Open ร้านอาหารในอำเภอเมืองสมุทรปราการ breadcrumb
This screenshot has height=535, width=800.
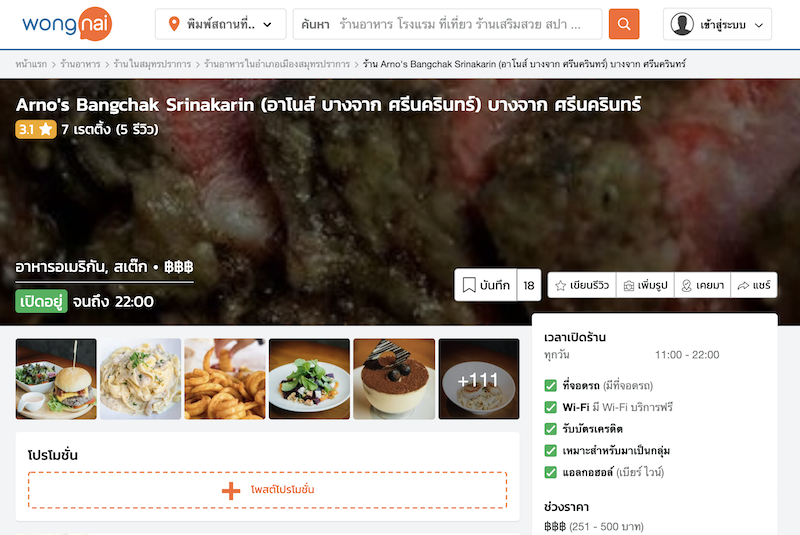277,64
